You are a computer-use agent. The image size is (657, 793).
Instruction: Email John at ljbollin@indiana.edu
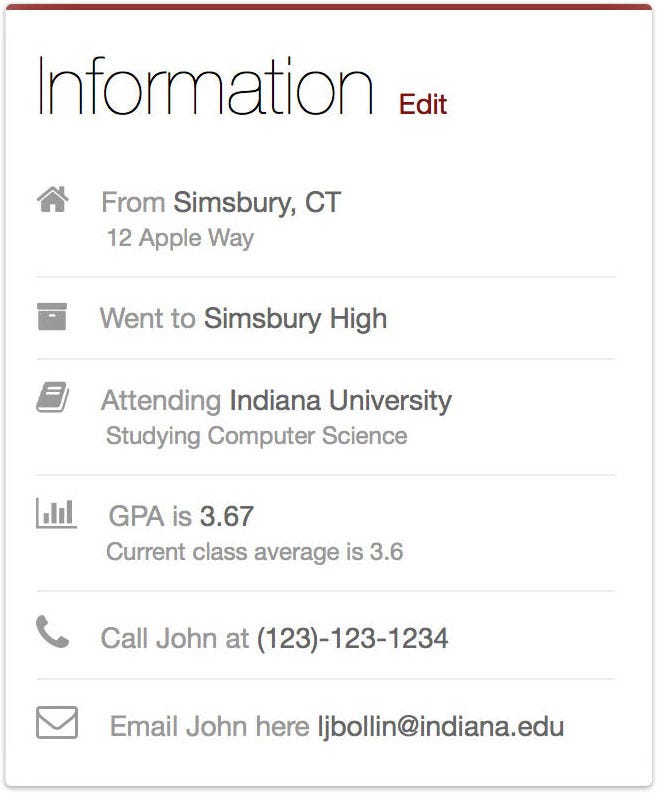[440, 726]
